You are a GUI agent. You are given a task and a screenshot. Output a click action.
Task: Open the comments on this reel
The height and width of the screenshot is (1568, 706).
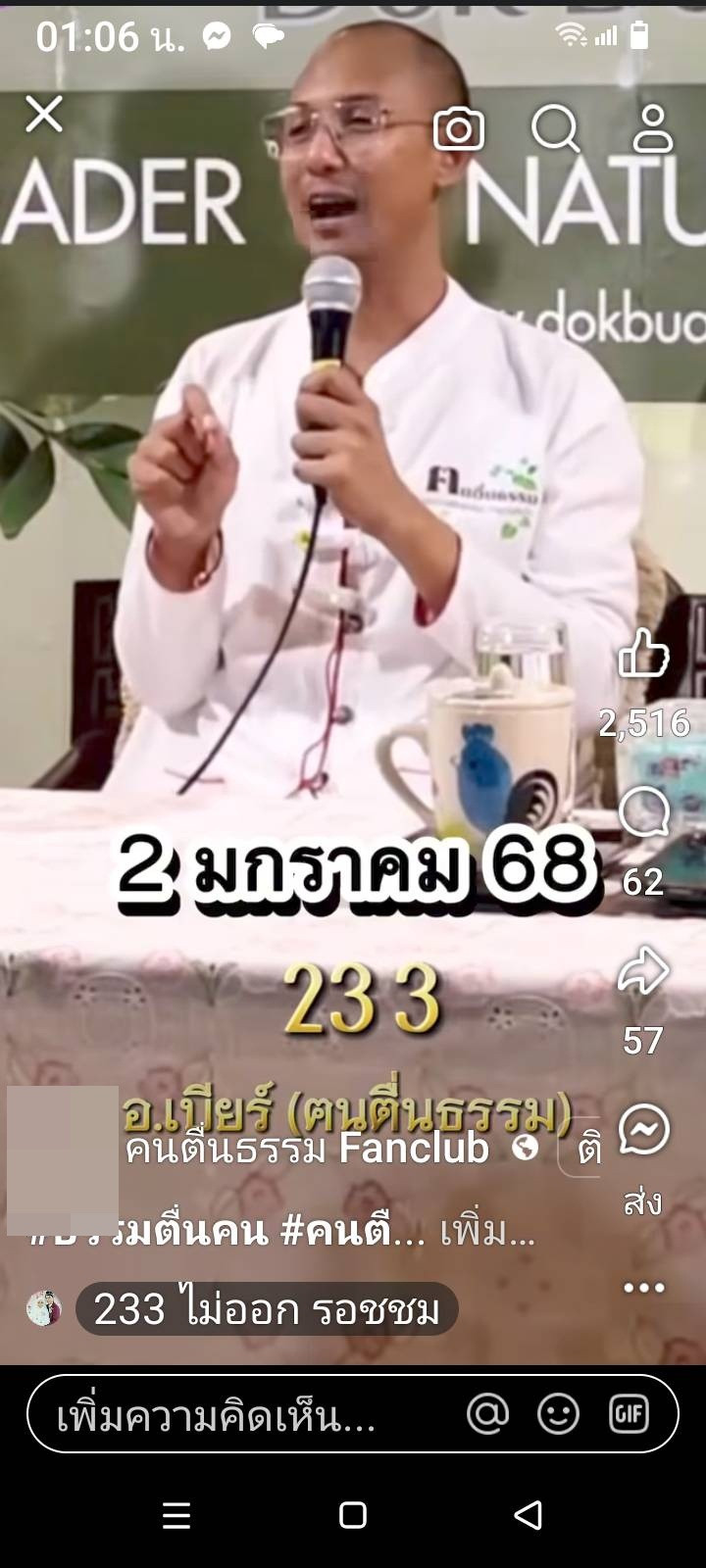click(643, 812)
